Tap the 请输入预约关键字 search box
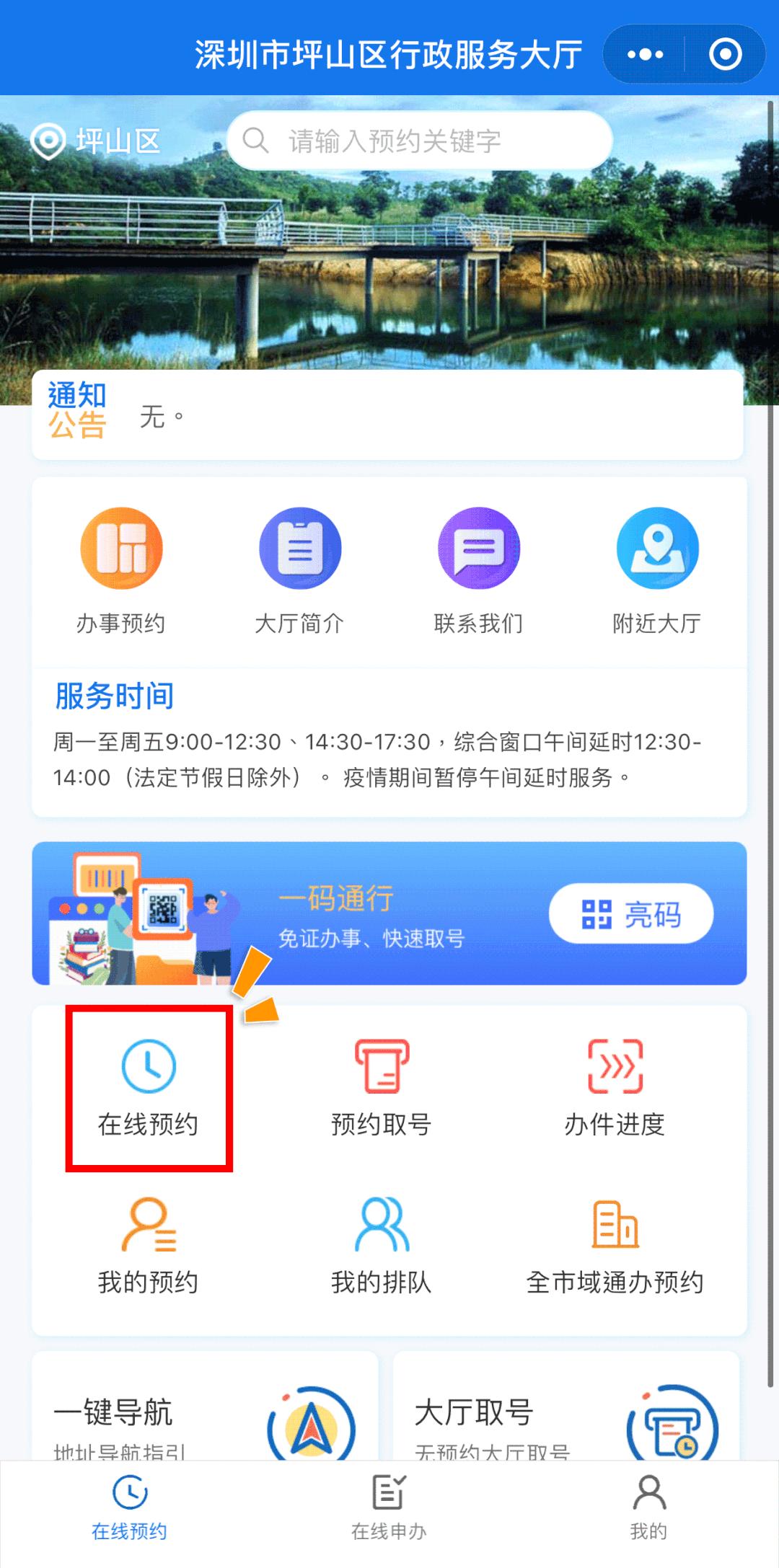Viewport: 779px width, 1568px height. click(x=420, y=141)
